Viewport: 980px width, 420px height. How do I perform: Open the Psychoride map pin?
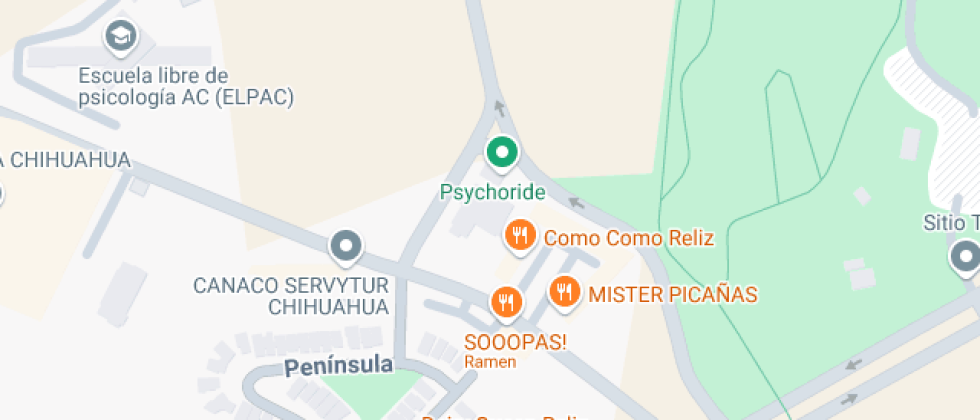point(502,154)
